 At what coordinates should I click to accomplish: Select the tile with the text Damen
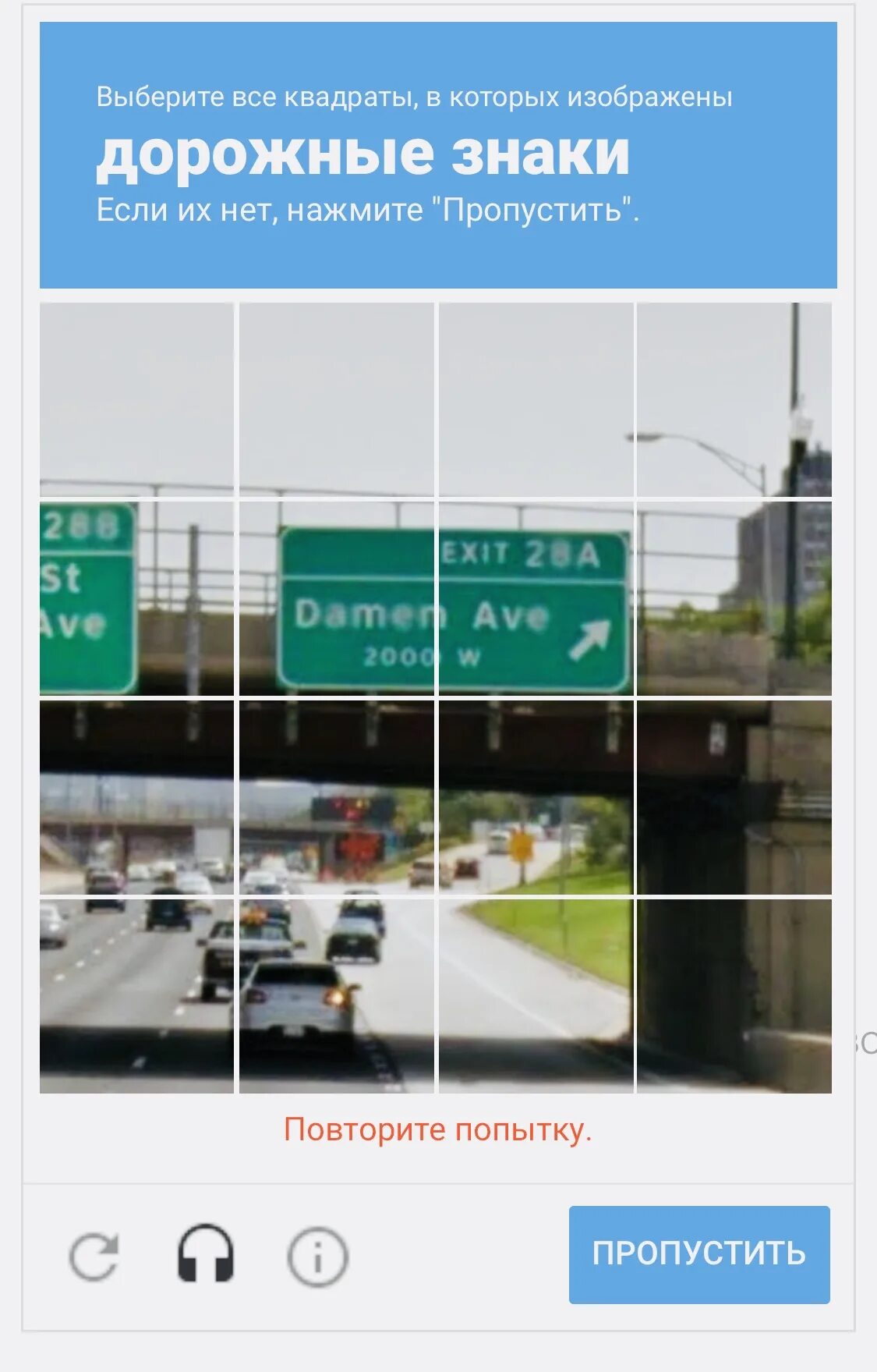(337, 598)
